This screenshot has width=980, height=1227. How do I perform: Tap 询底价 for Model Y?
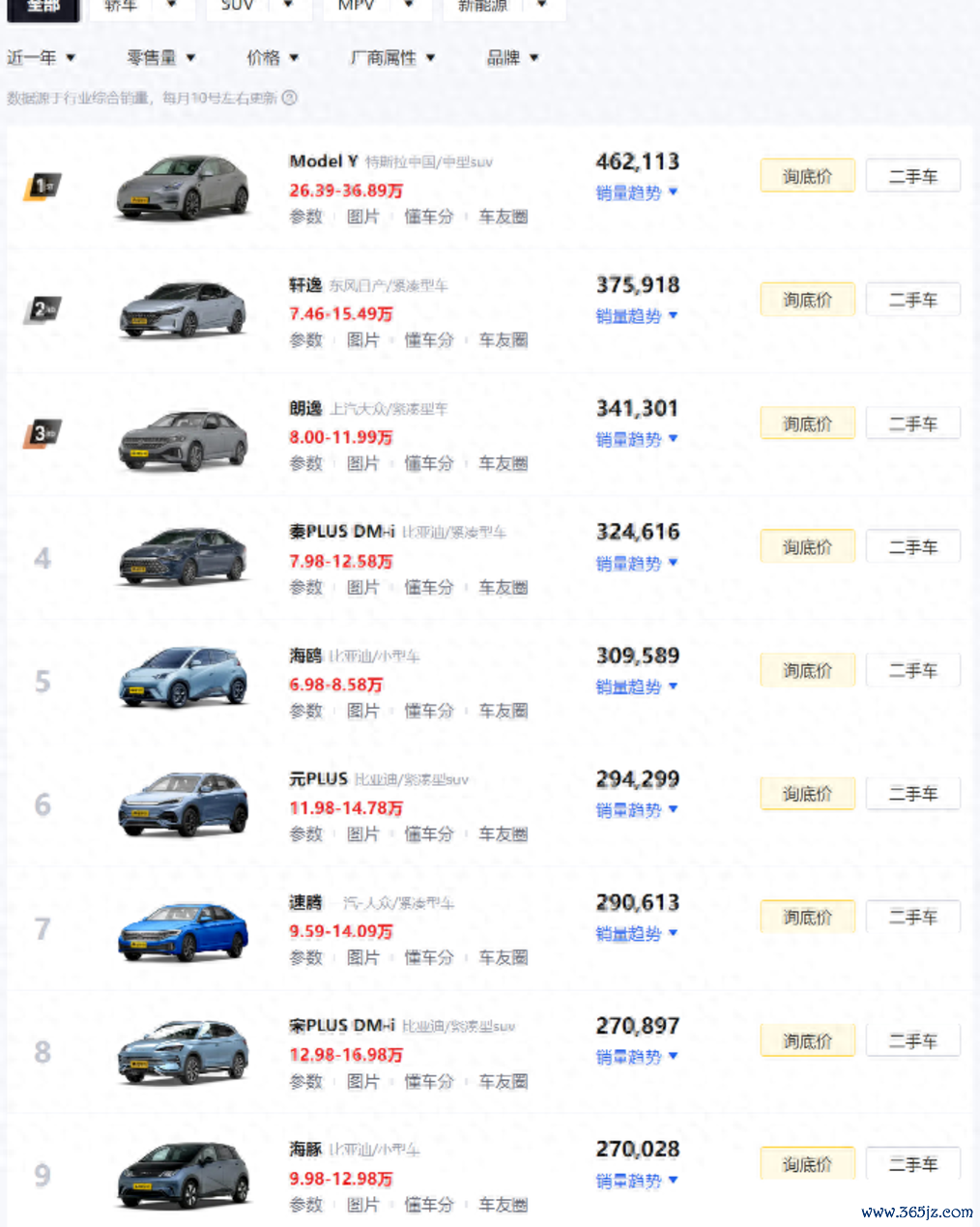click(807, 177)
